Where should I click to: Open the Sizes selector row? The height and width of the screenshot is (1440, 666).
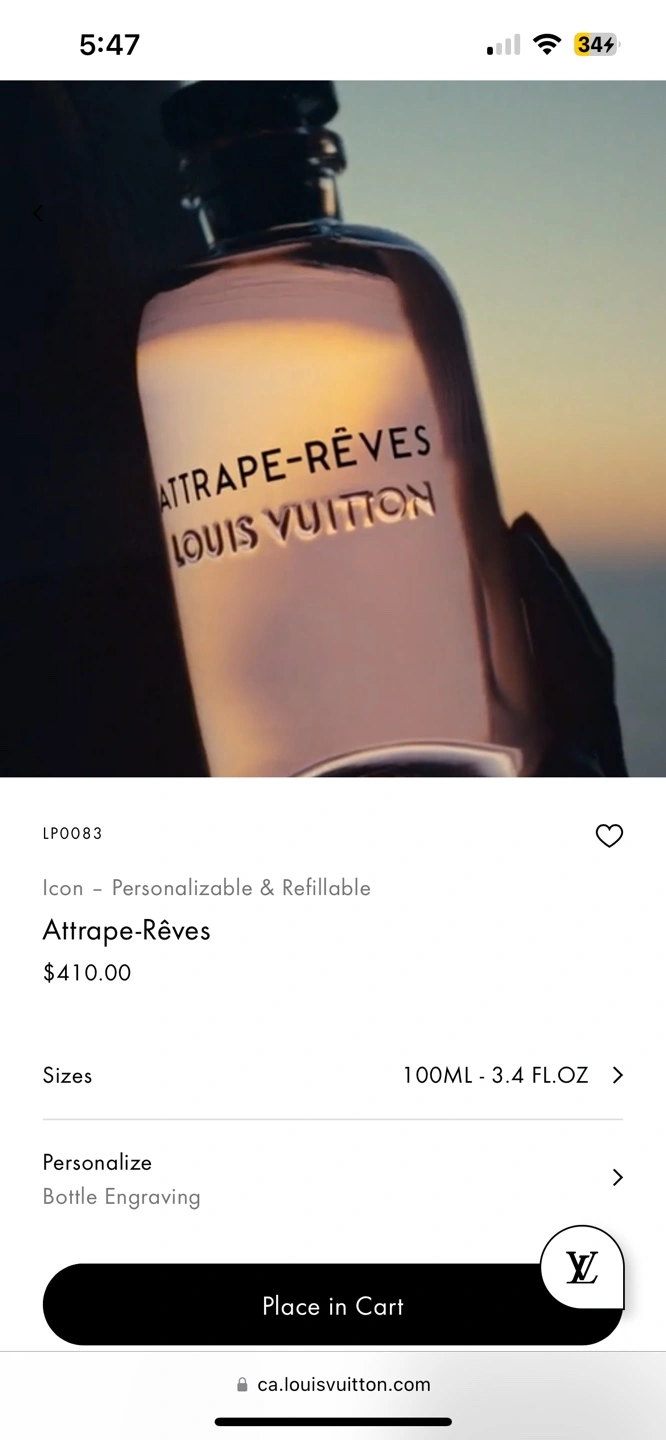[x=332, y=1075]
